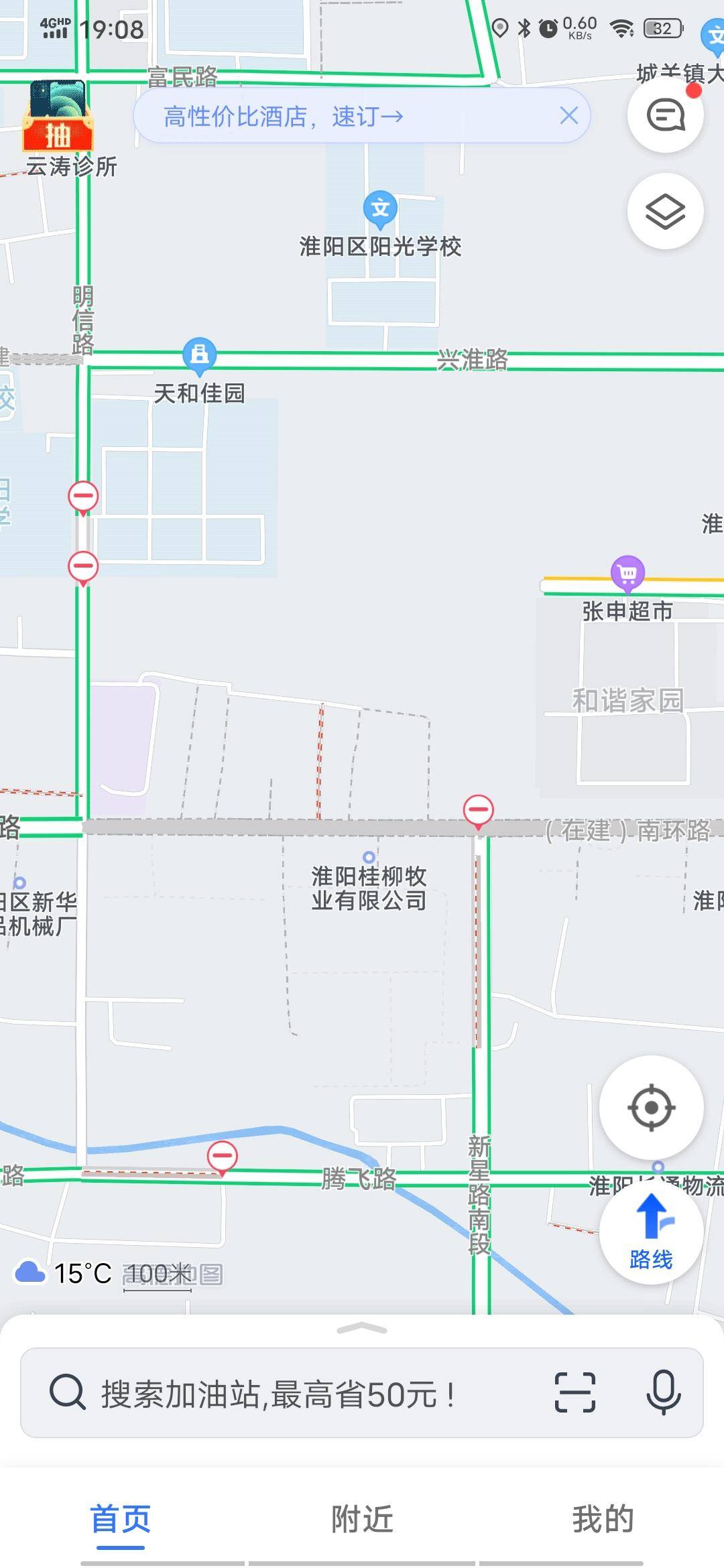The height and width of the screenshot is (1568, 724).
Task: Open the scan code icon
Action: pyautogui.click(x=575, y=1393)
